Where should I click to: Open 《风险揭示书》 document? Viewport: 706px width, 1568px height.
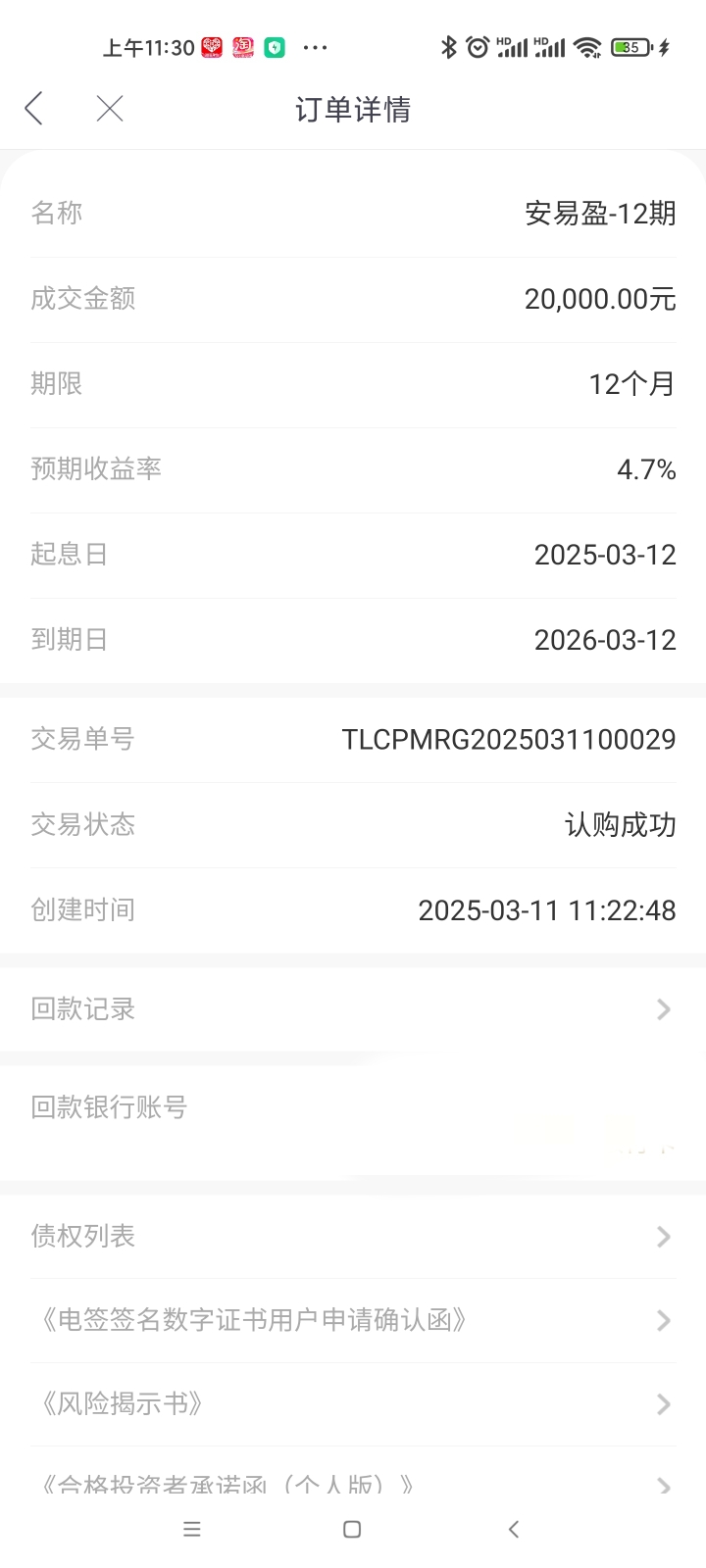pyautogui.click(x=353, y=1403)
